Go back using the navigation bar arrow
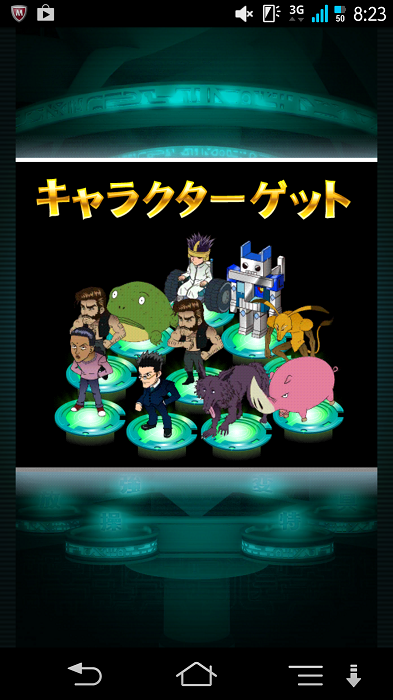Image resolution: width=393 pixels, height=700 pixels. coord(85,674)
